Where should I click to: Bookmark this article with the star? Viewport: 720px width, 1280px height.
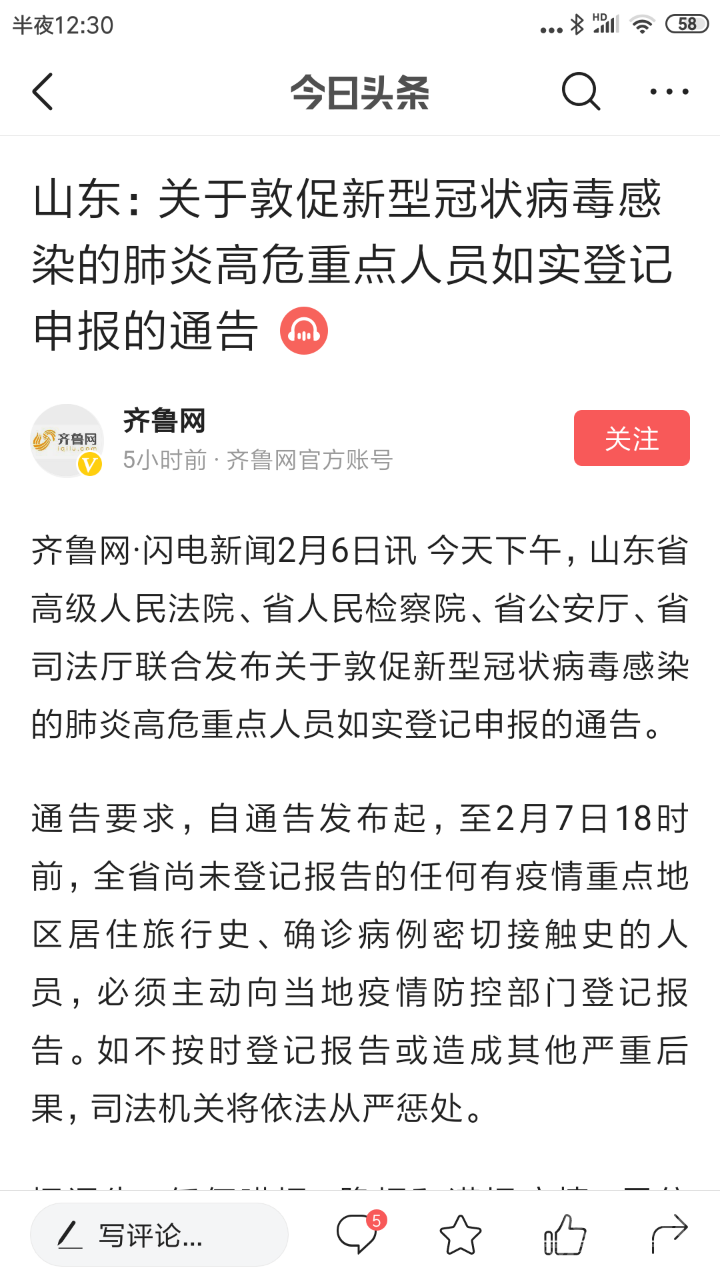pyautogui.click(x=461, y=1235)
